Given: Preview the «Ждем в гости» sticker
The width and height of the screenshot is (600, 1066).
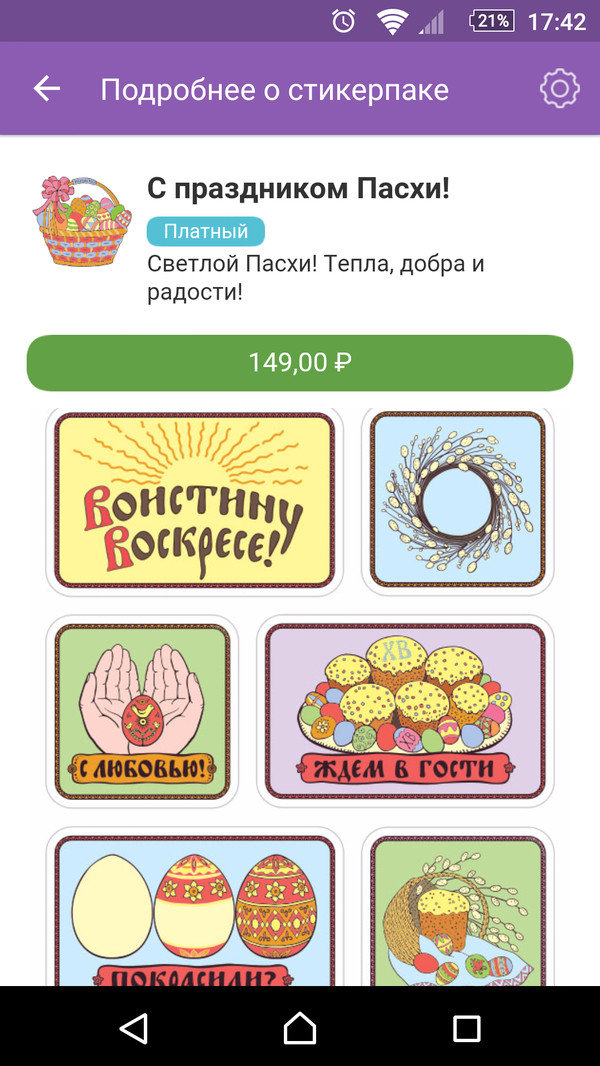Looking at the screenshot, I should (x=405, y=711).
